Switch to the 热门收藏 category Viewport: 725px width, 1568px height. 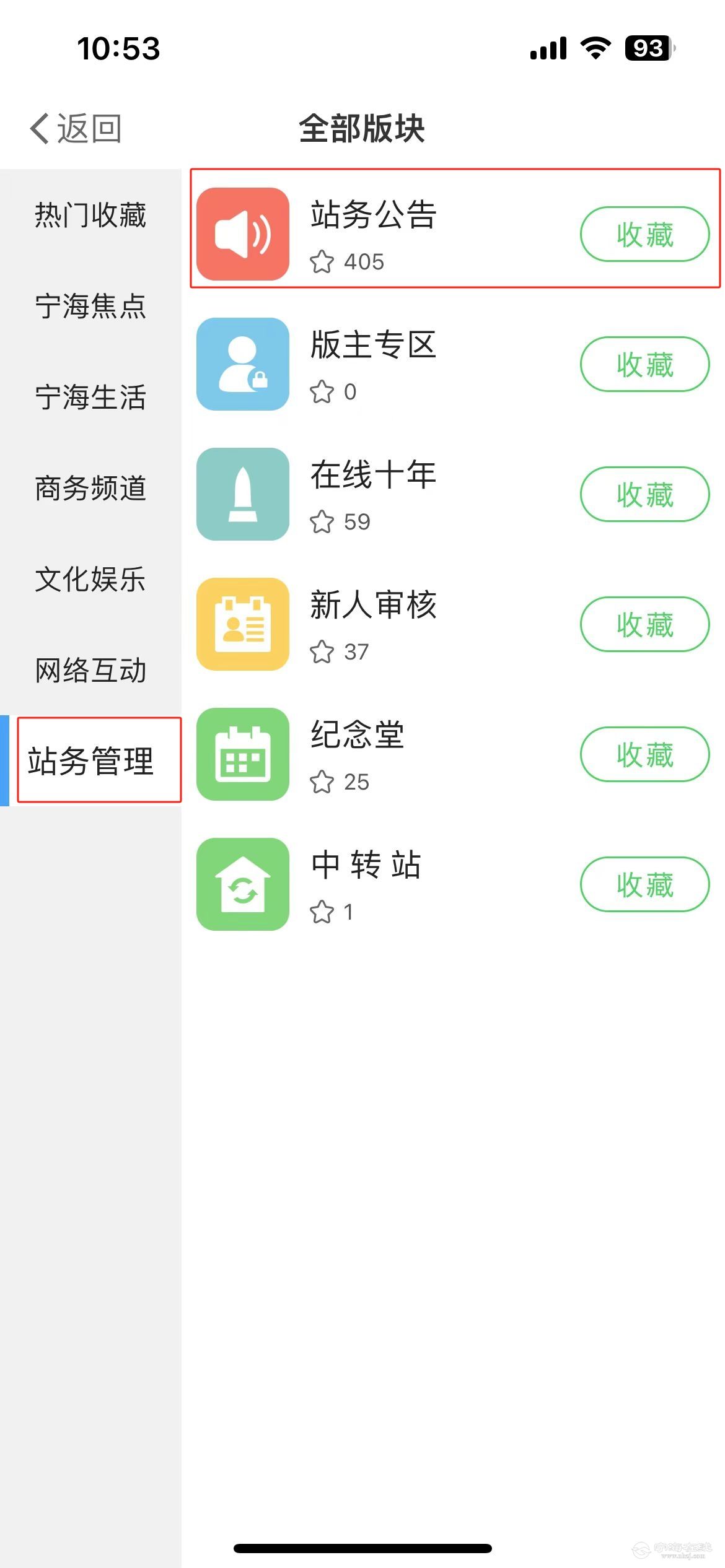[90, 215]
